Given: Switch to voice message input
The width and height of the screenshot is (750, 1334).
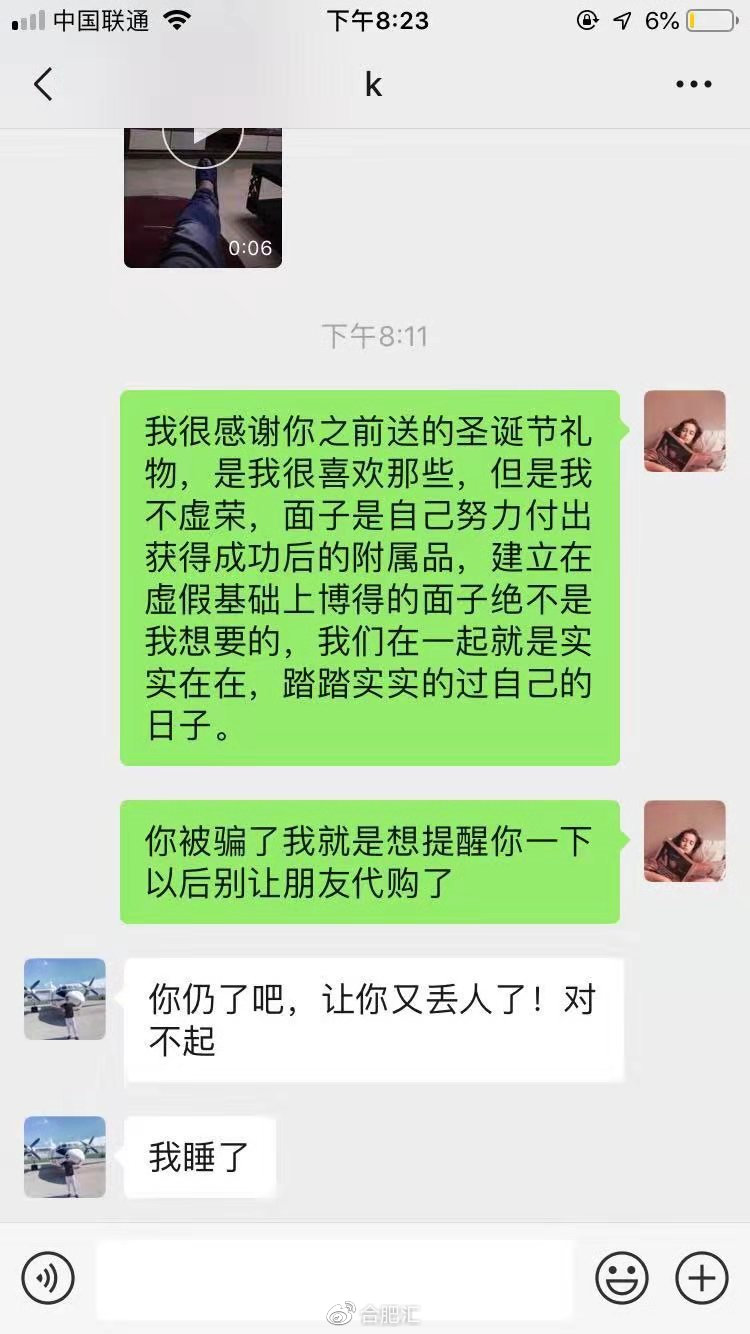Looking at the screenshot, I should point(48,1277).
